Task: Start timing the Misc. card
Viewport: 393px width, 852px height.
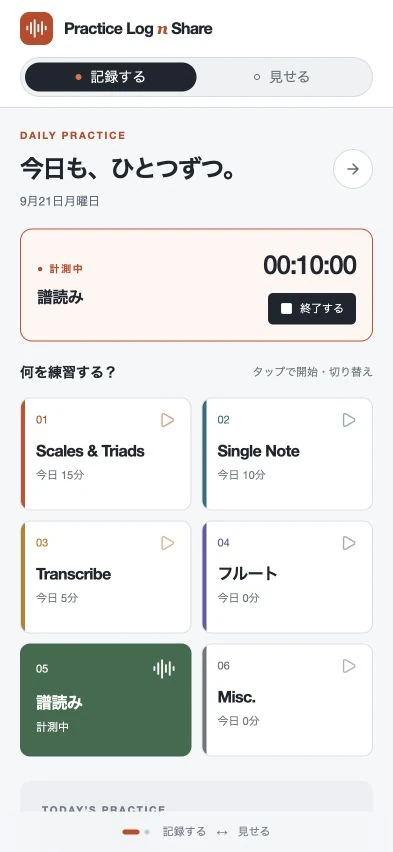Action: pos(288,700)
